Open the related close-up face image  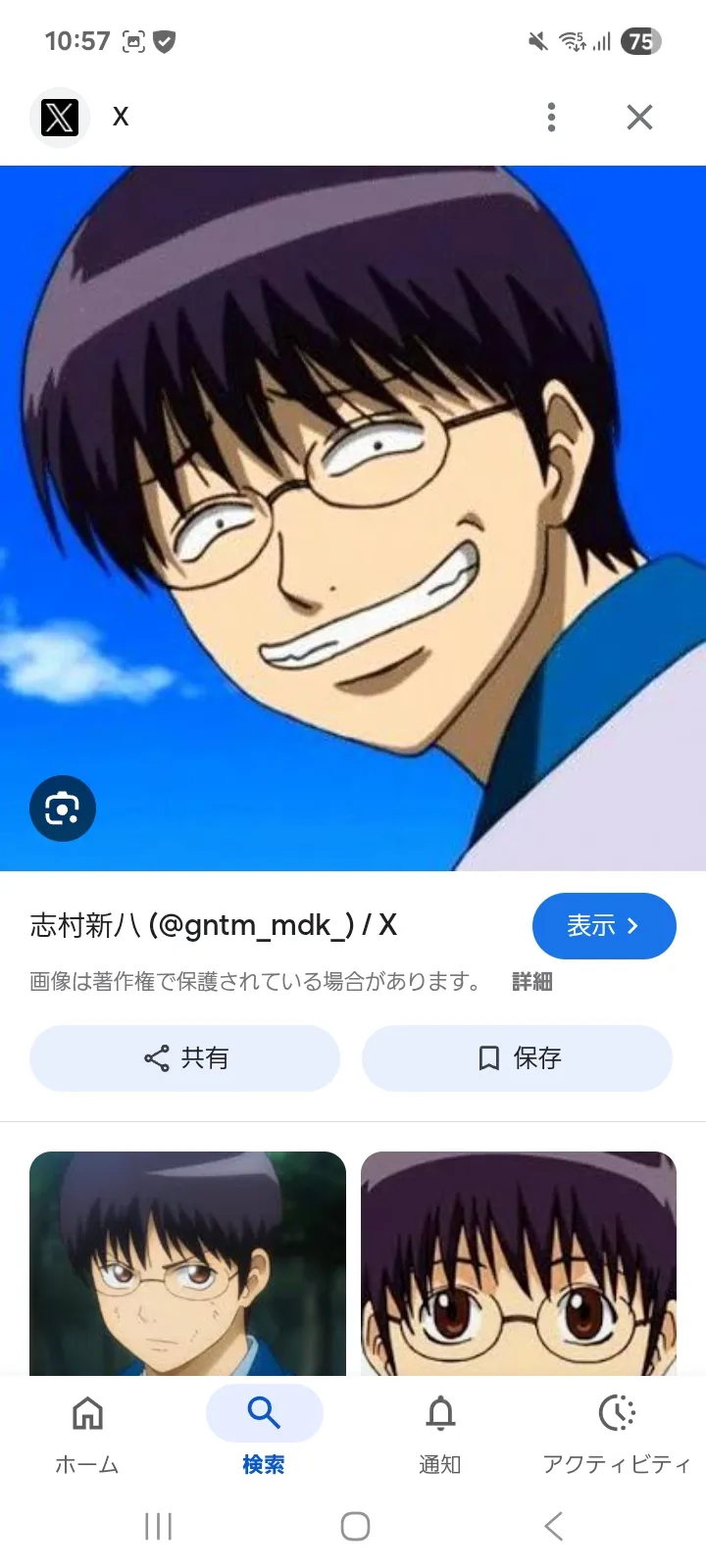point(519,1263)
